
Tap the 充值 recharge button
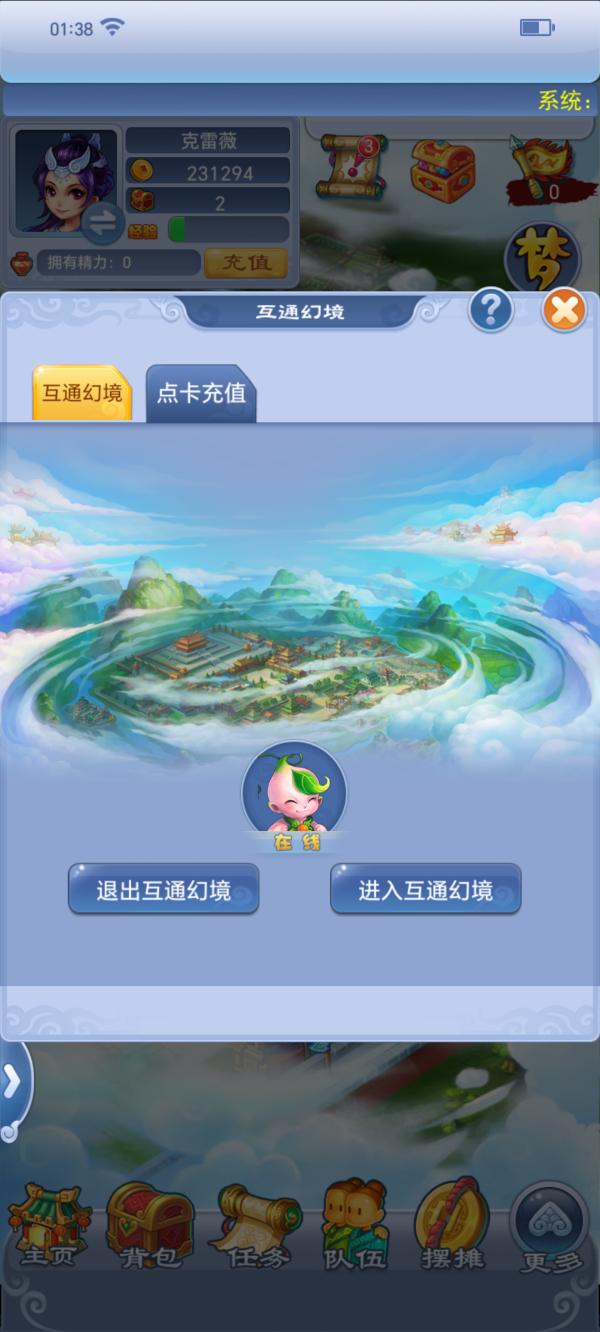(x=246, y=263)
